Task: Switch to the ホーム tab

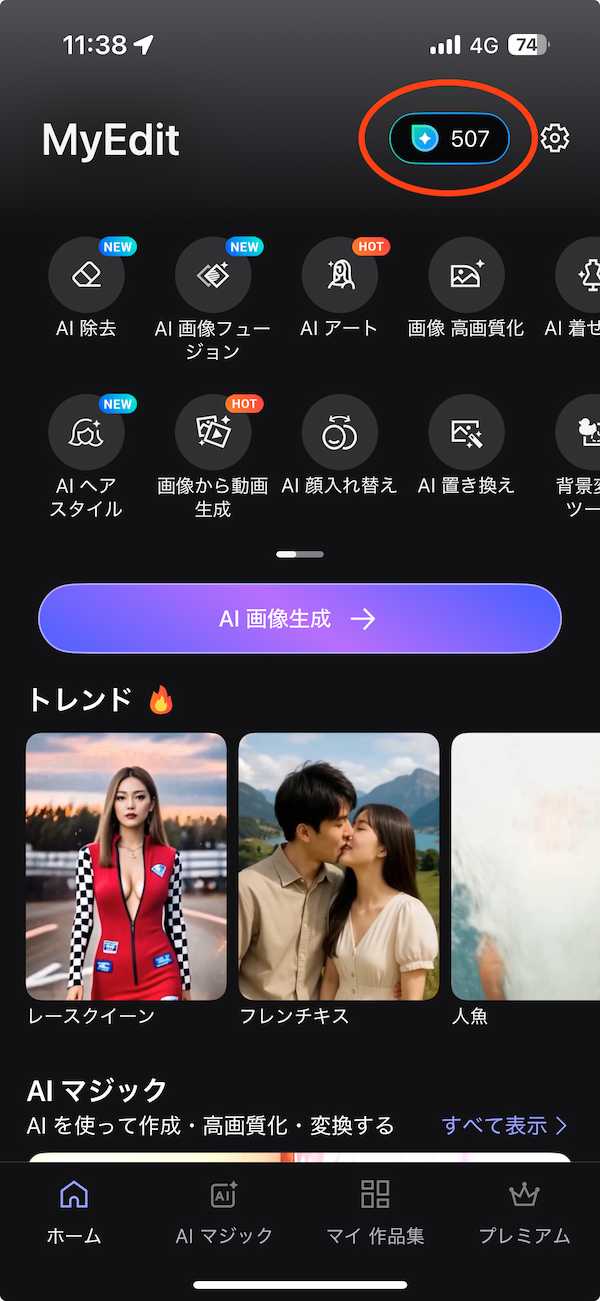Action: click(x=74, y=1211)
